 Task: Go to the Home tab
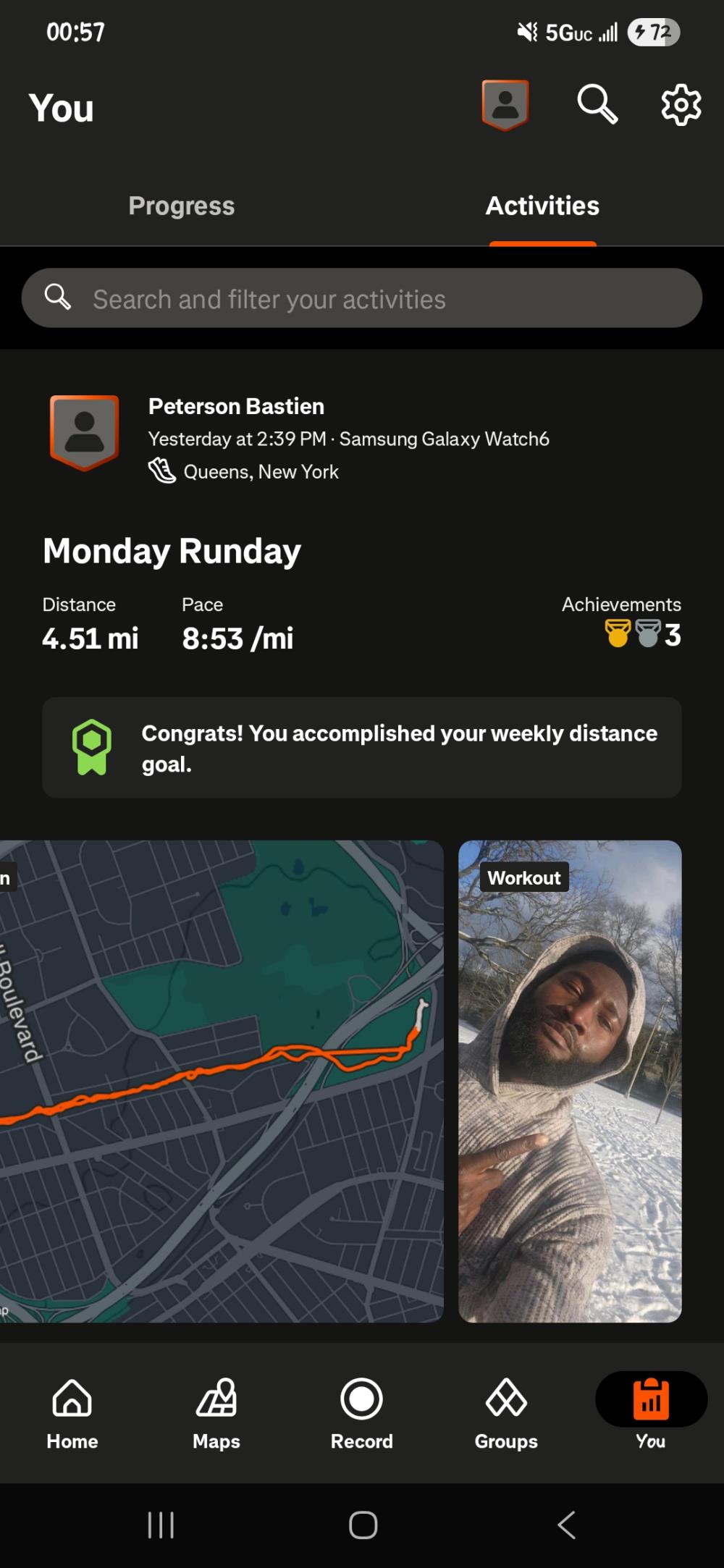coord(72,1412)
